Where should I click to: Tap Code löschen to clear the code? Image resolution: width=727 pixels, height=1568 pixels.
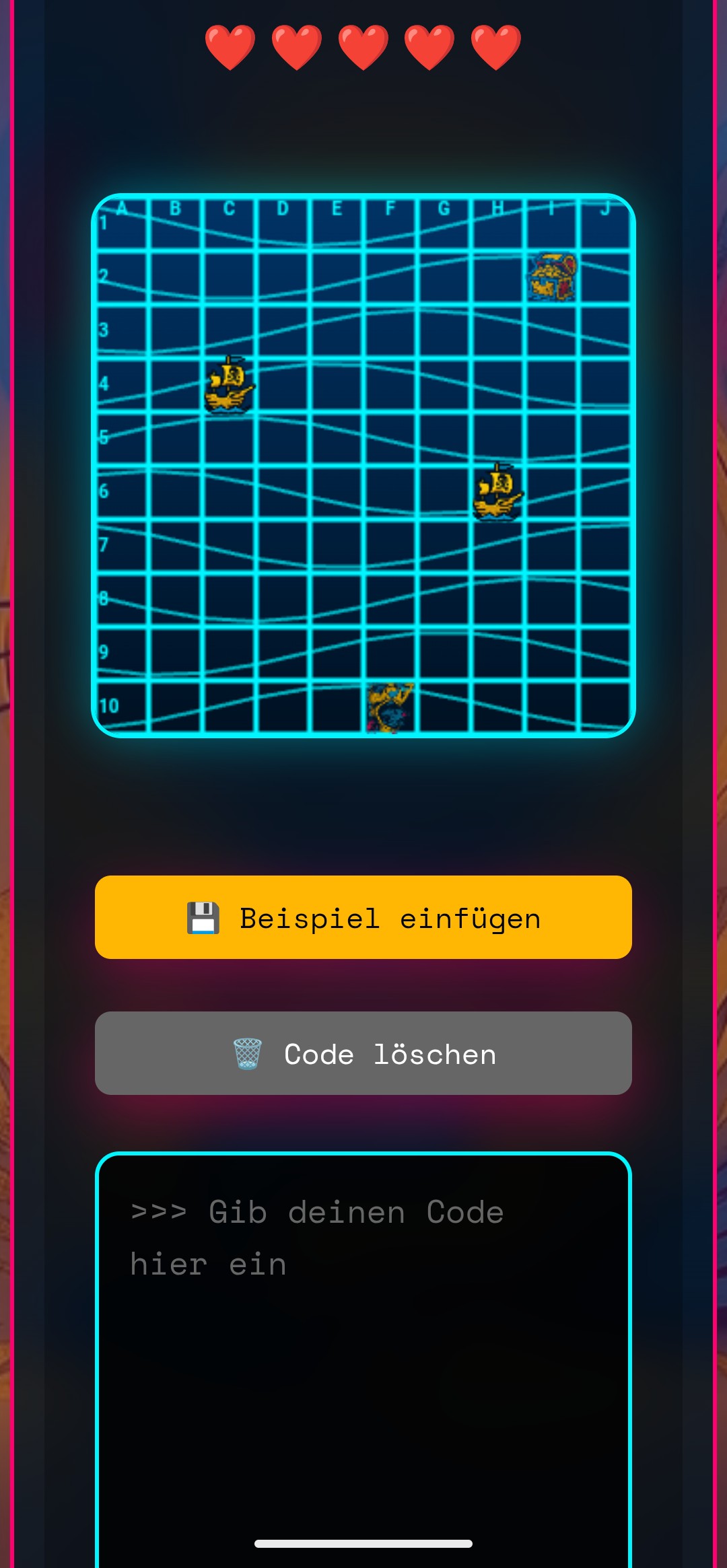(363, 1053)
